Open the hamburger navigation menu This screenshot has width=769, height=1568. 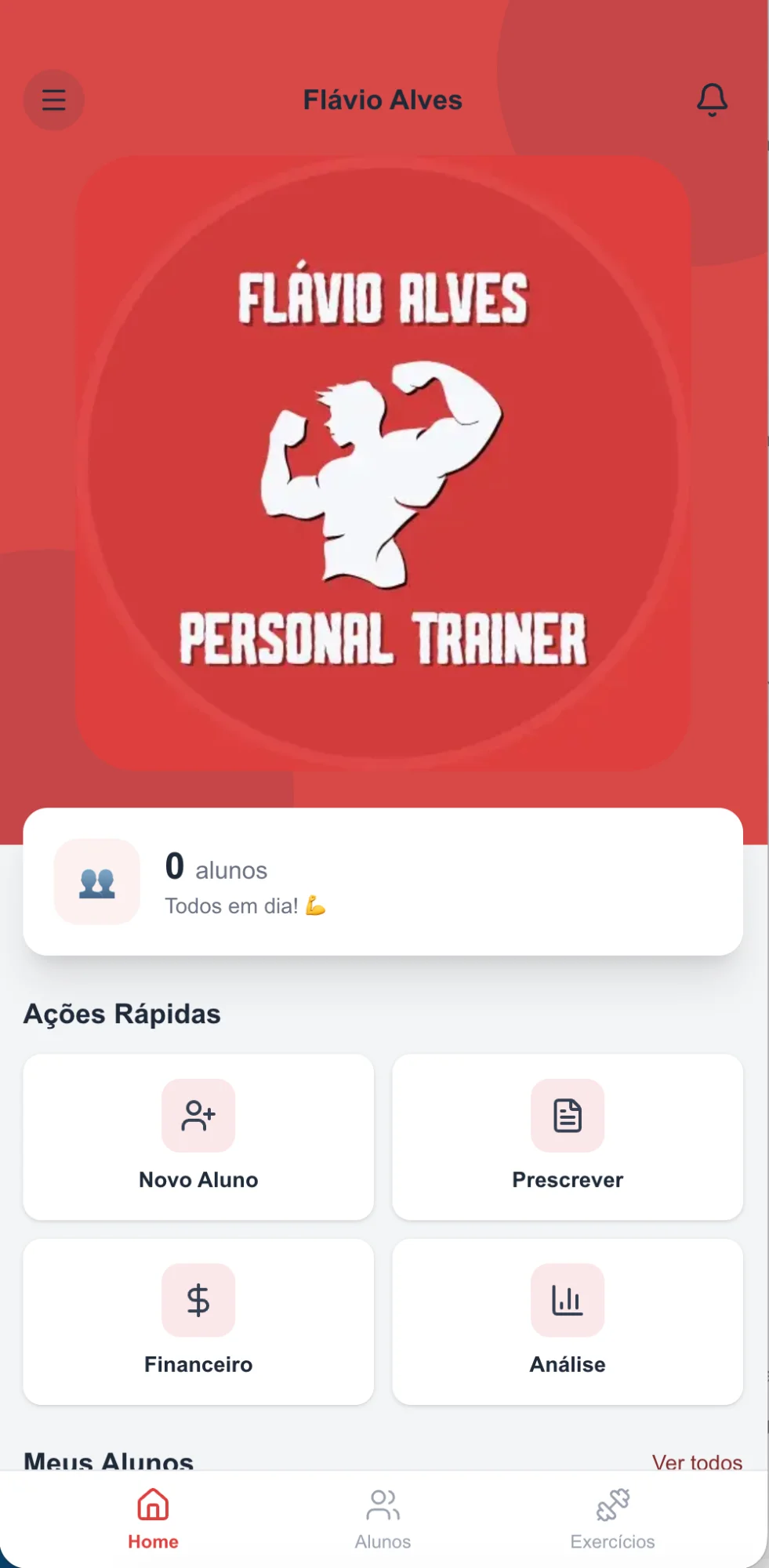(54, 100)
